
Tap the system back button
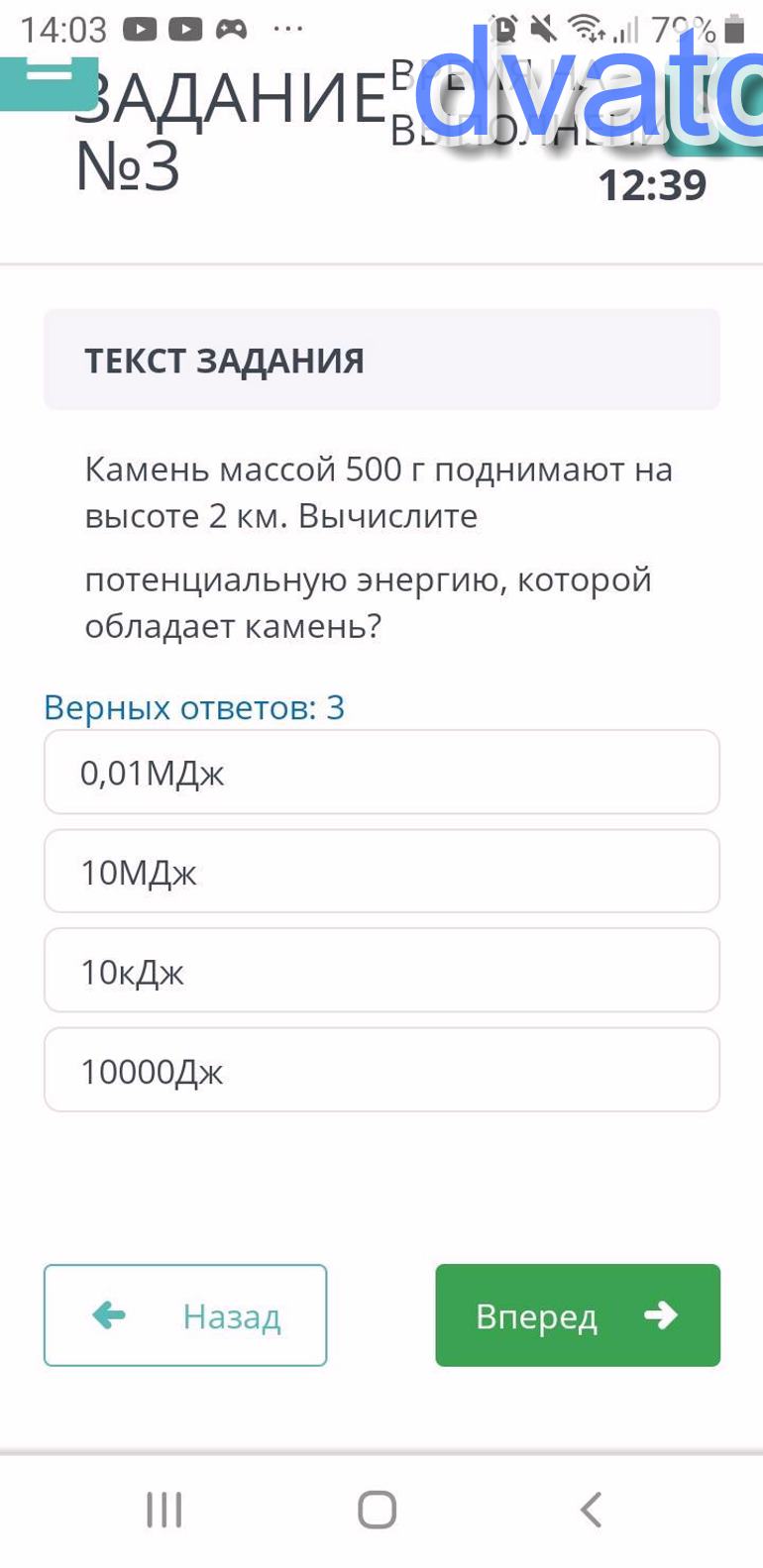click(591, 1511)
